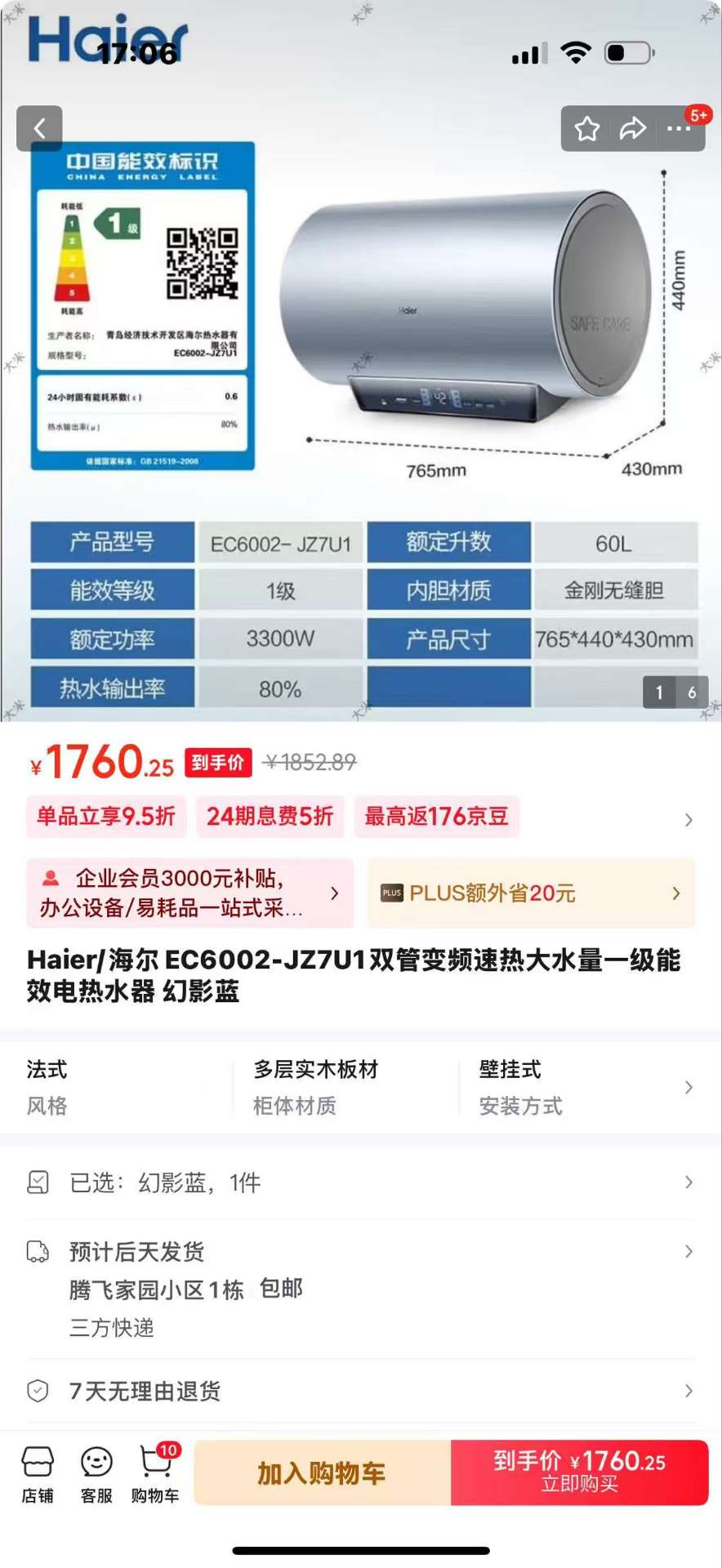Tap 加入购物车 to add the item
Screen dimensions: 722x1568
pyautogui.click(x=322, y=1472)
